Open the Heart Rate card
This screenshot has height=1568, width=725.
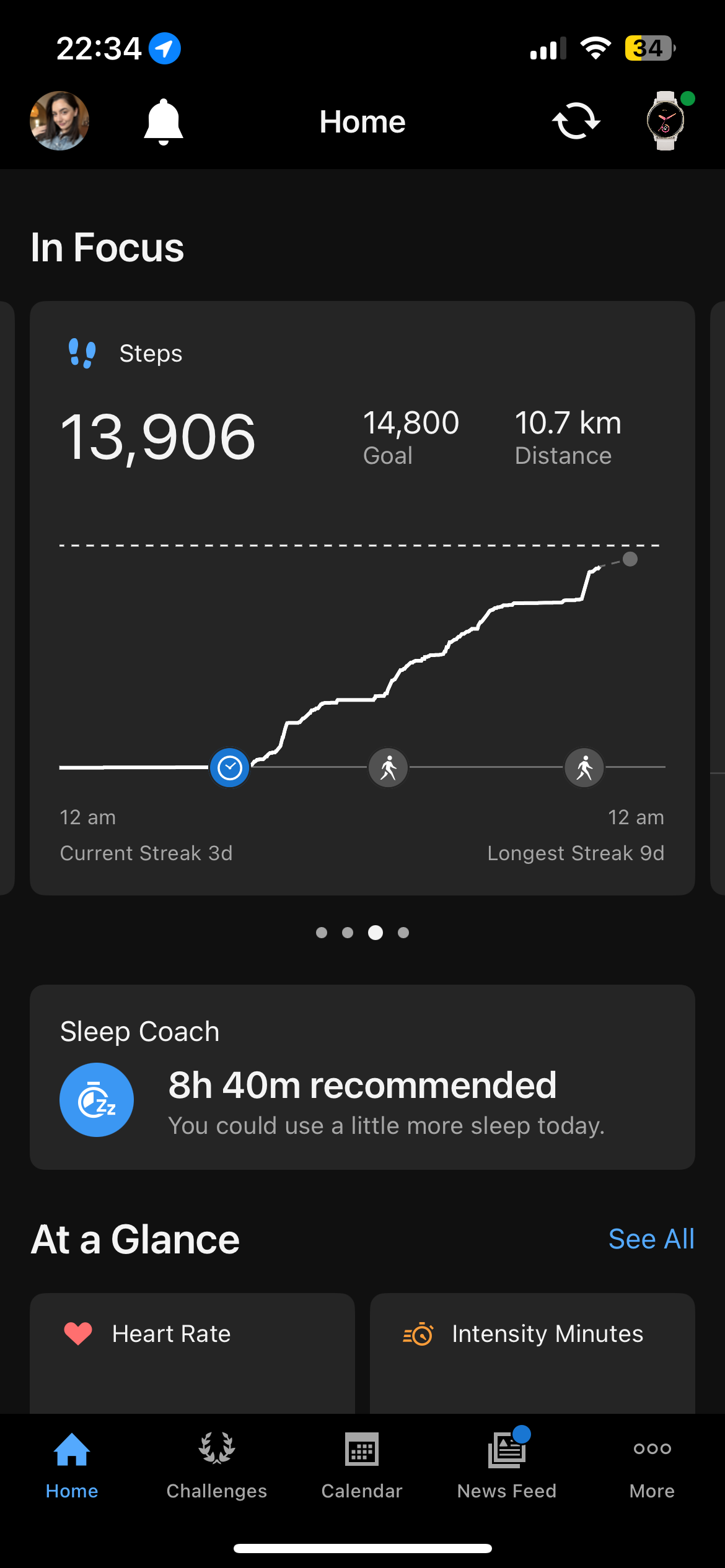(192, 1350)
